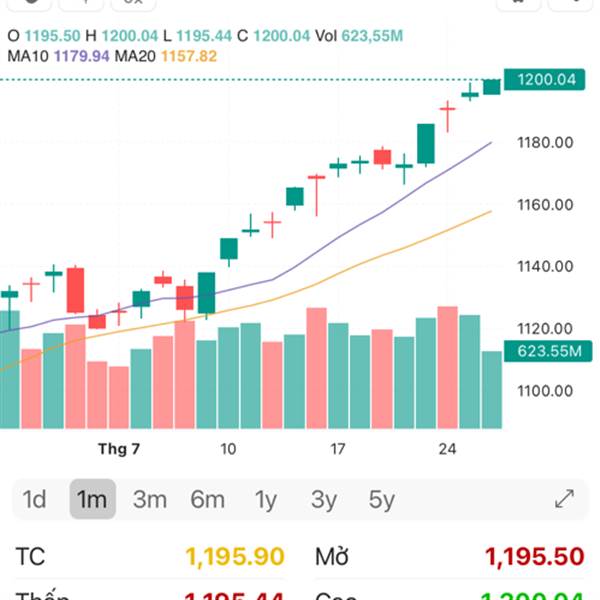Viewport: 600px width, 600px height.
Task: Select the 1m time range
Action: (93, 499)
